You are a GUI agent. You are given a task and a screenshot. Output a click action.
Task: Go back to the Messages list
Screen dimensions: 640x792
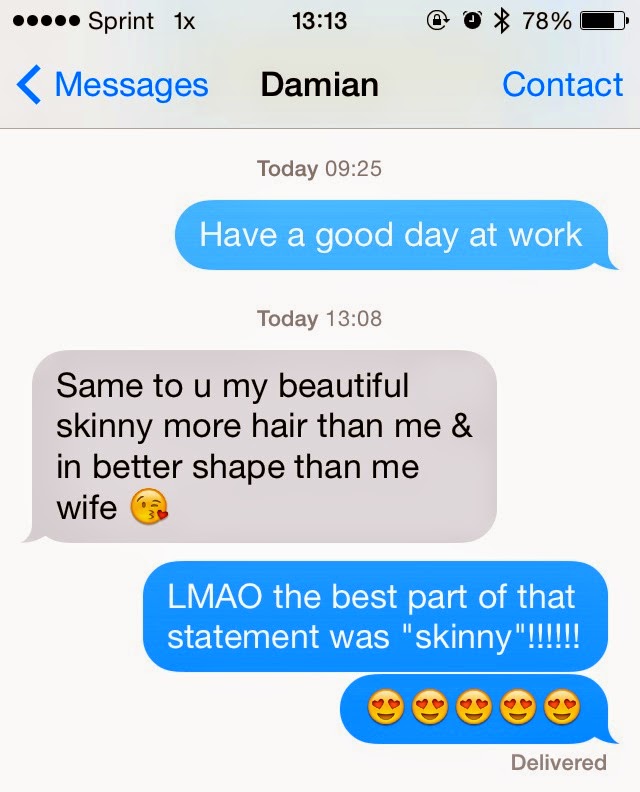pyautogui.click(x=112, y=85)
